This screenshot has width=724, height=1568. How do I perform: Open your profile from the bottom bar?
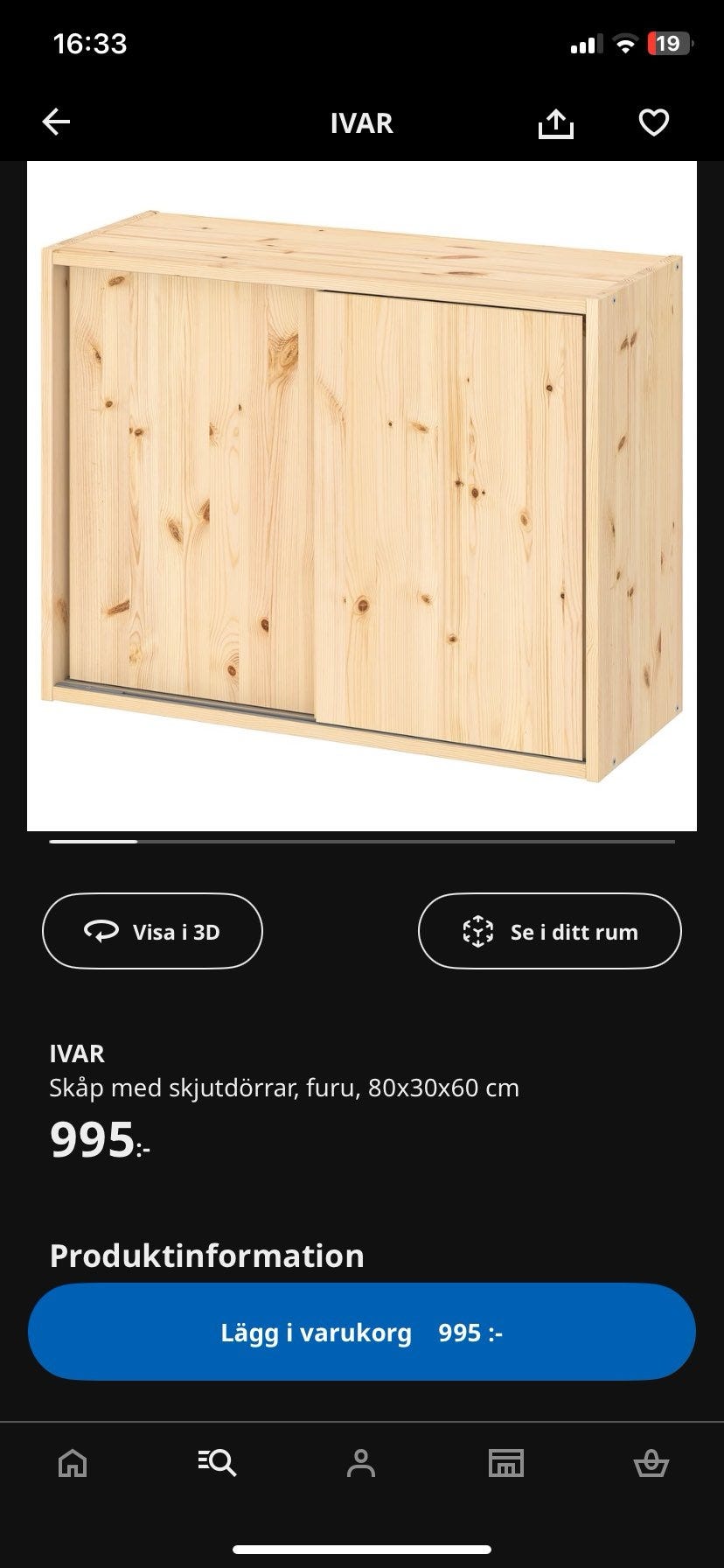coord(362,1461)
